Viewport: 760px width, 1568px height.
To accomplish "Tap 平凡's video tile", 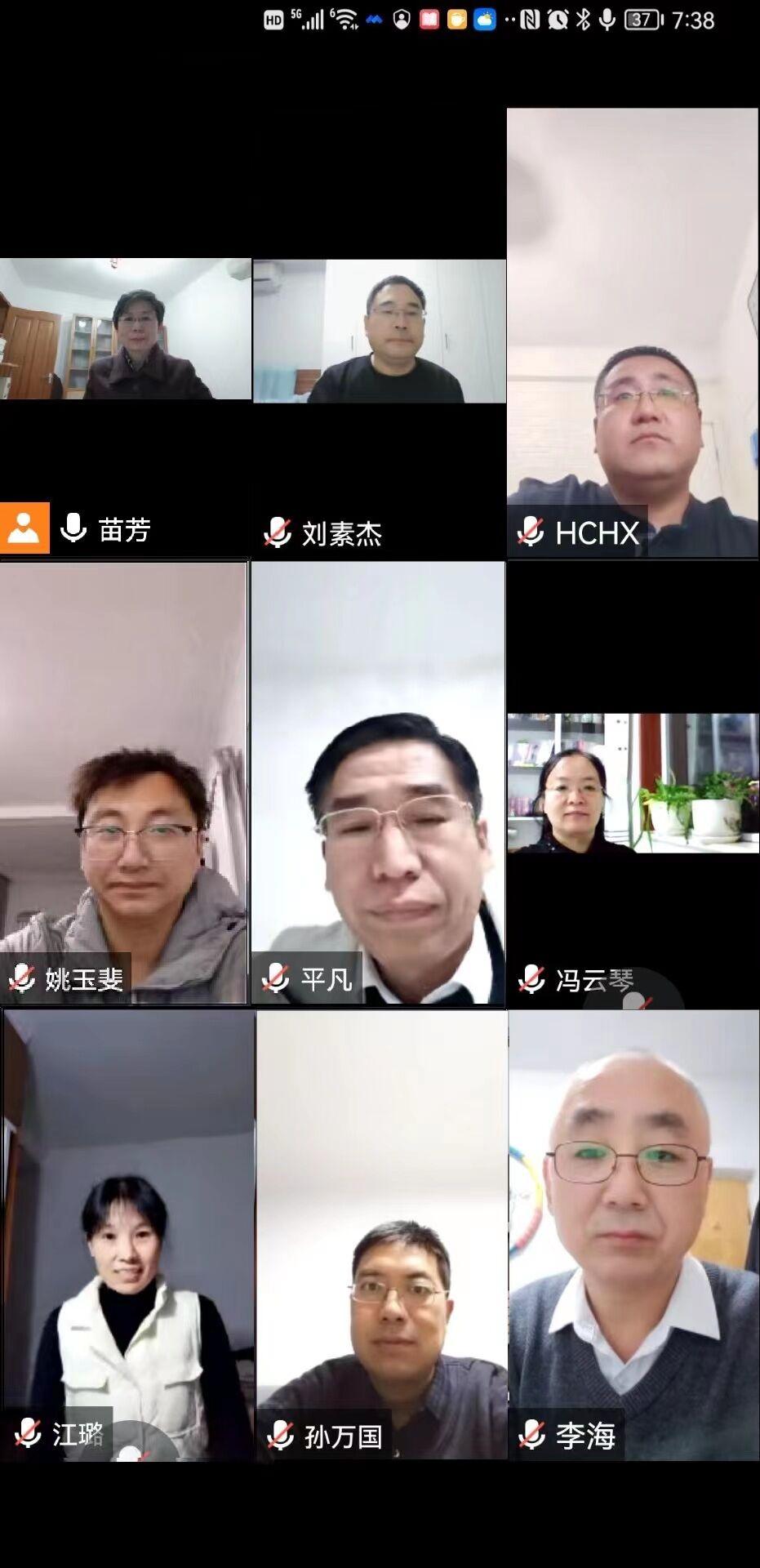I will point(378,782).
